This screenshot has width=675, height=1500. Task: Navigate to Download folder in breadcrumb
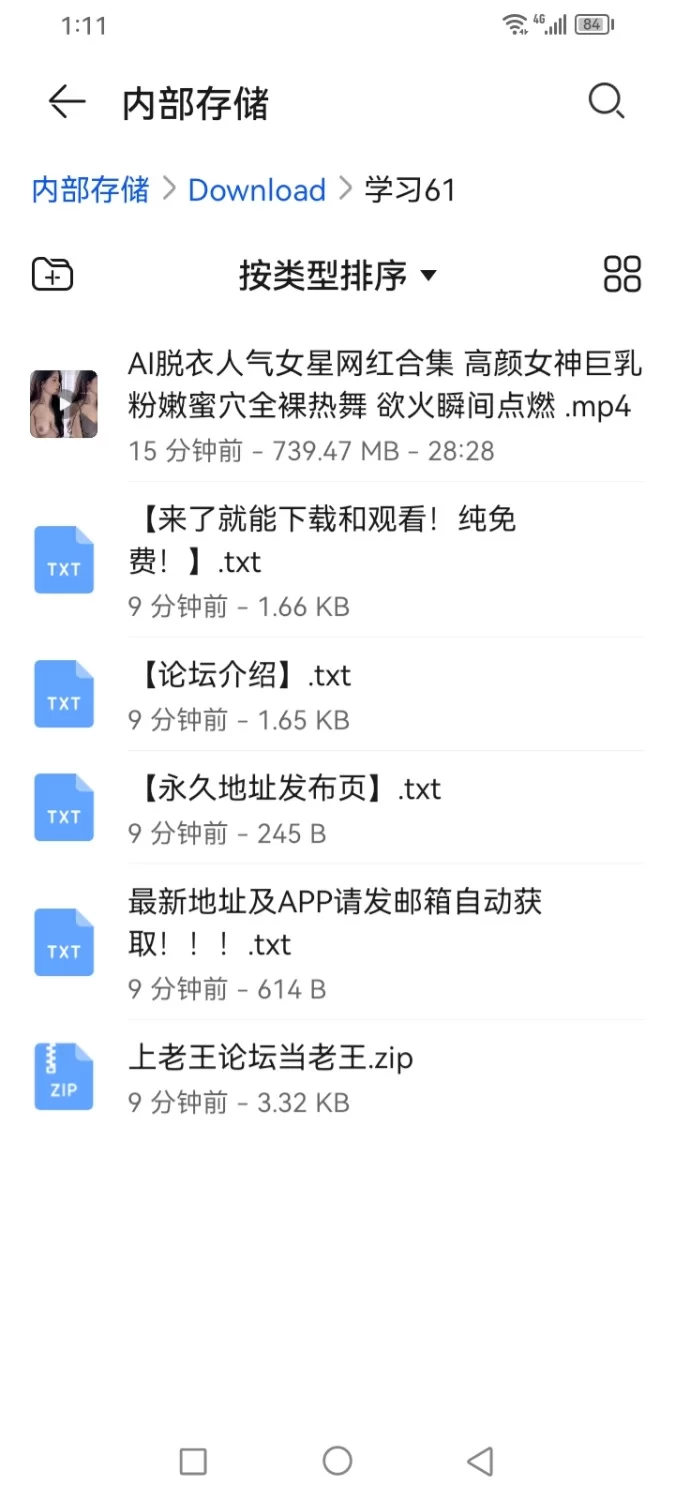click(x=257, y=190)
